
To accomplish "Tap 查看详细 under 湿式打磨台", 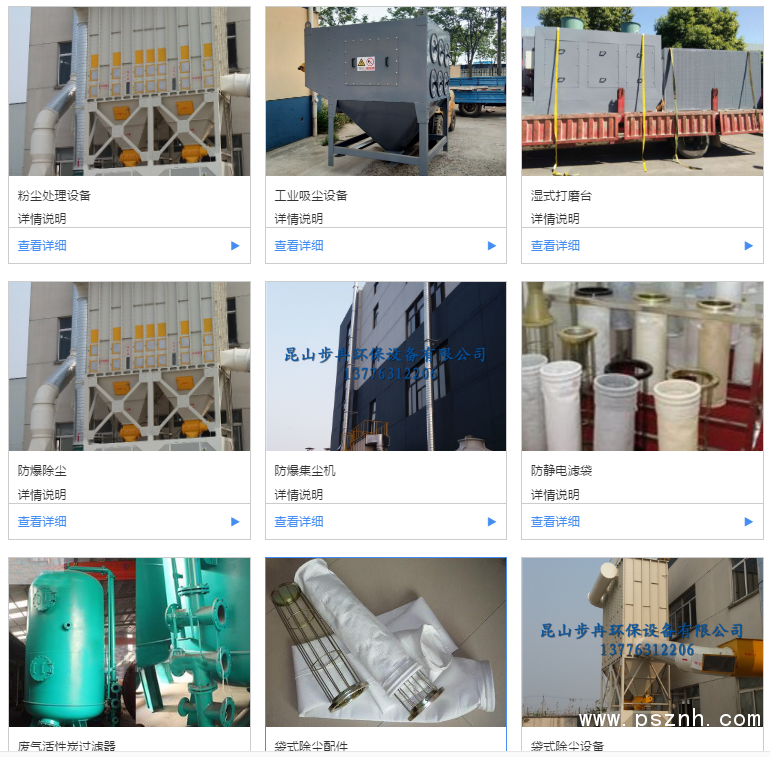I will click(x=555, y=245).
